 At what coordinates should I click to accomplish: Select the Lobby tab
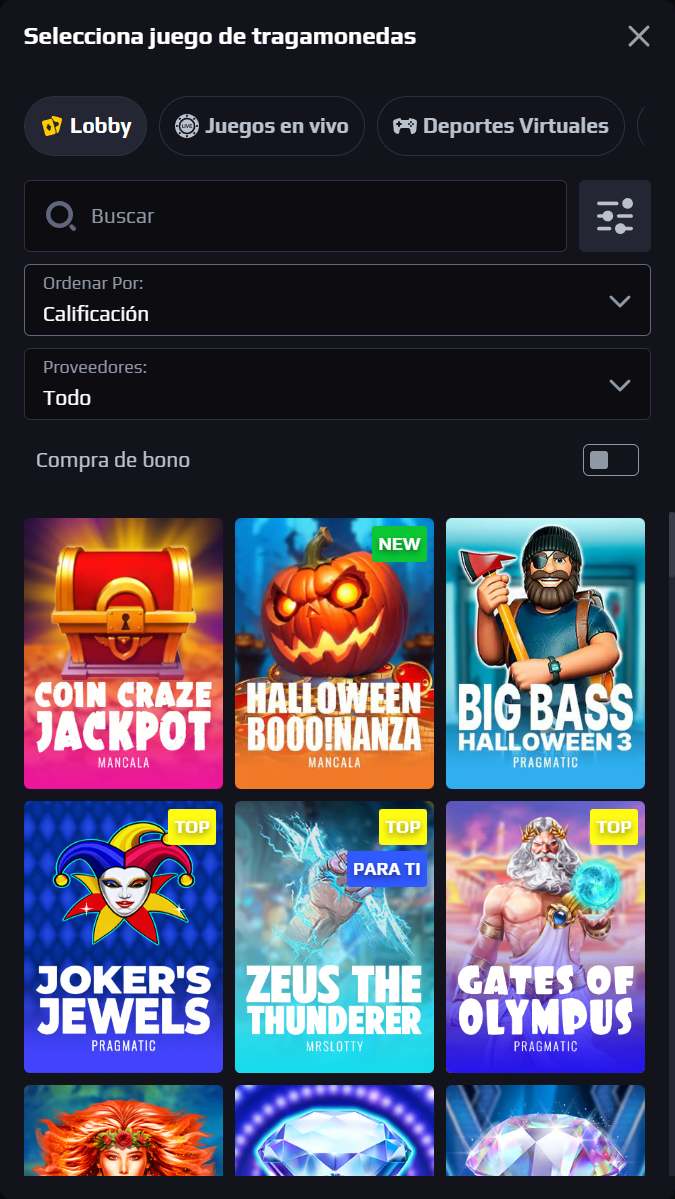click(x=86, y=126)
